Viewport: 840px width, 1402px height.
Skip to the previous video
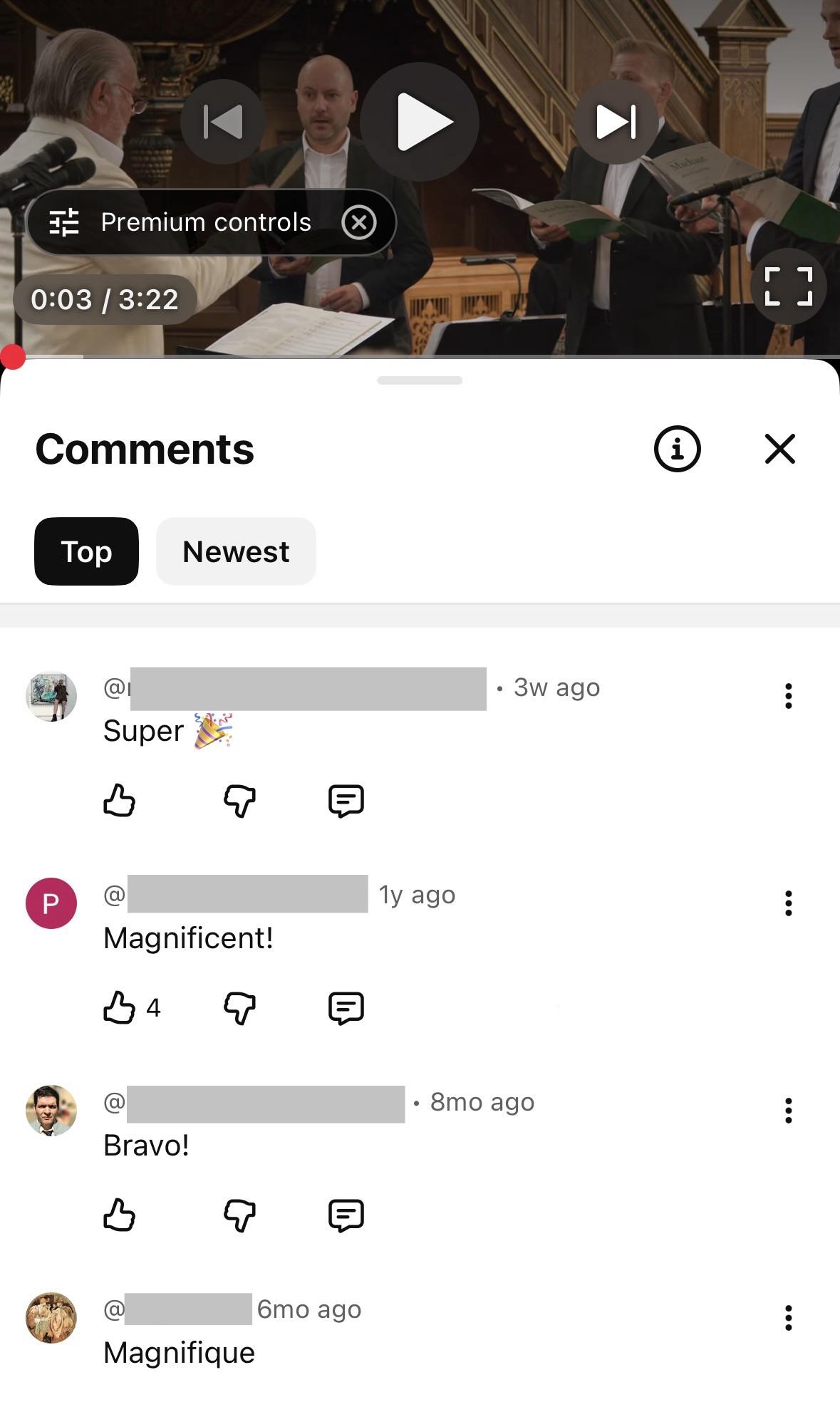pos(223,122)
